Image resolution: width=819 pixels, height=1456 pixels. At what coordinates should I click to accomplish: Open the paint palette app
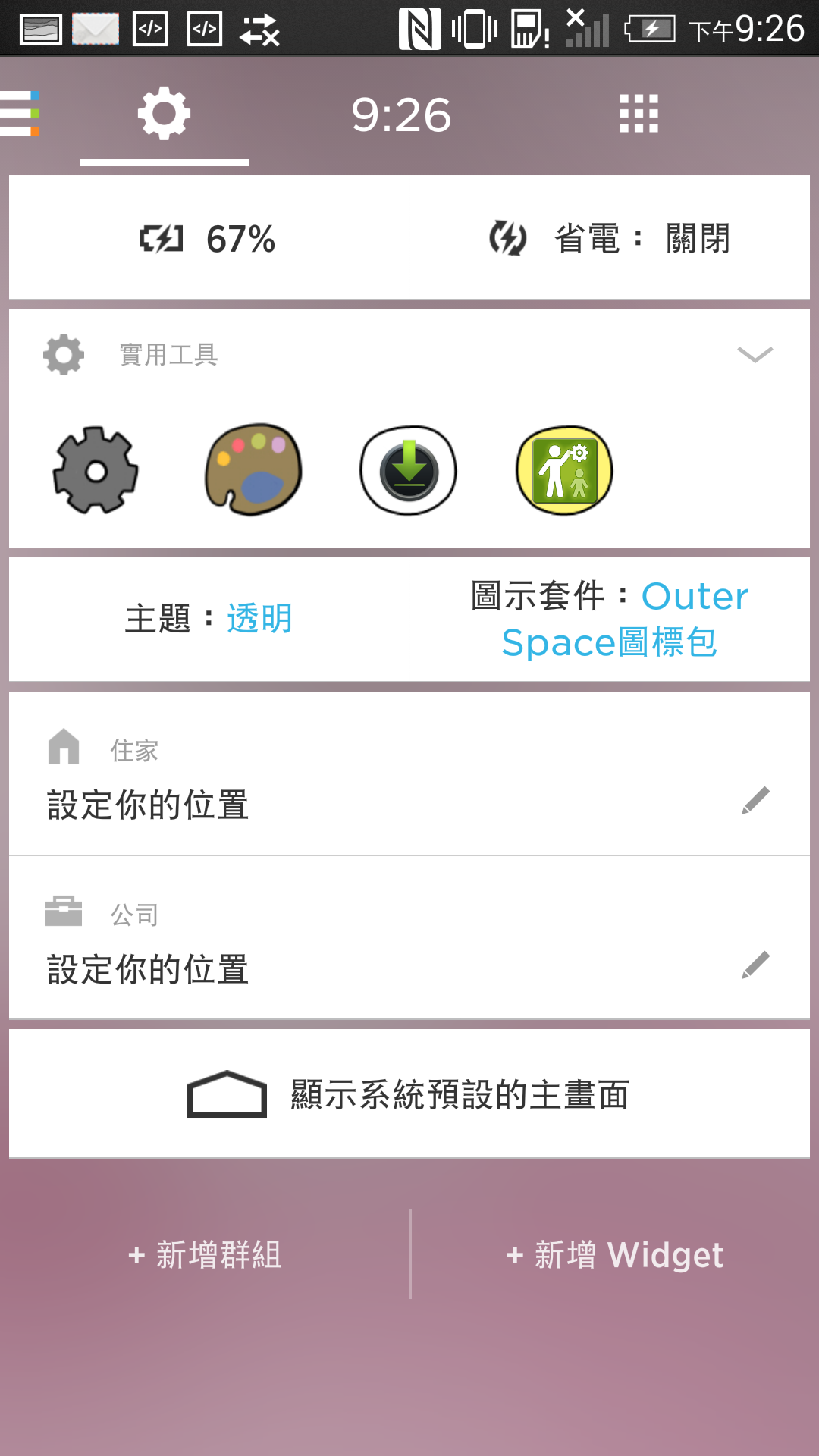click(253, 470)
